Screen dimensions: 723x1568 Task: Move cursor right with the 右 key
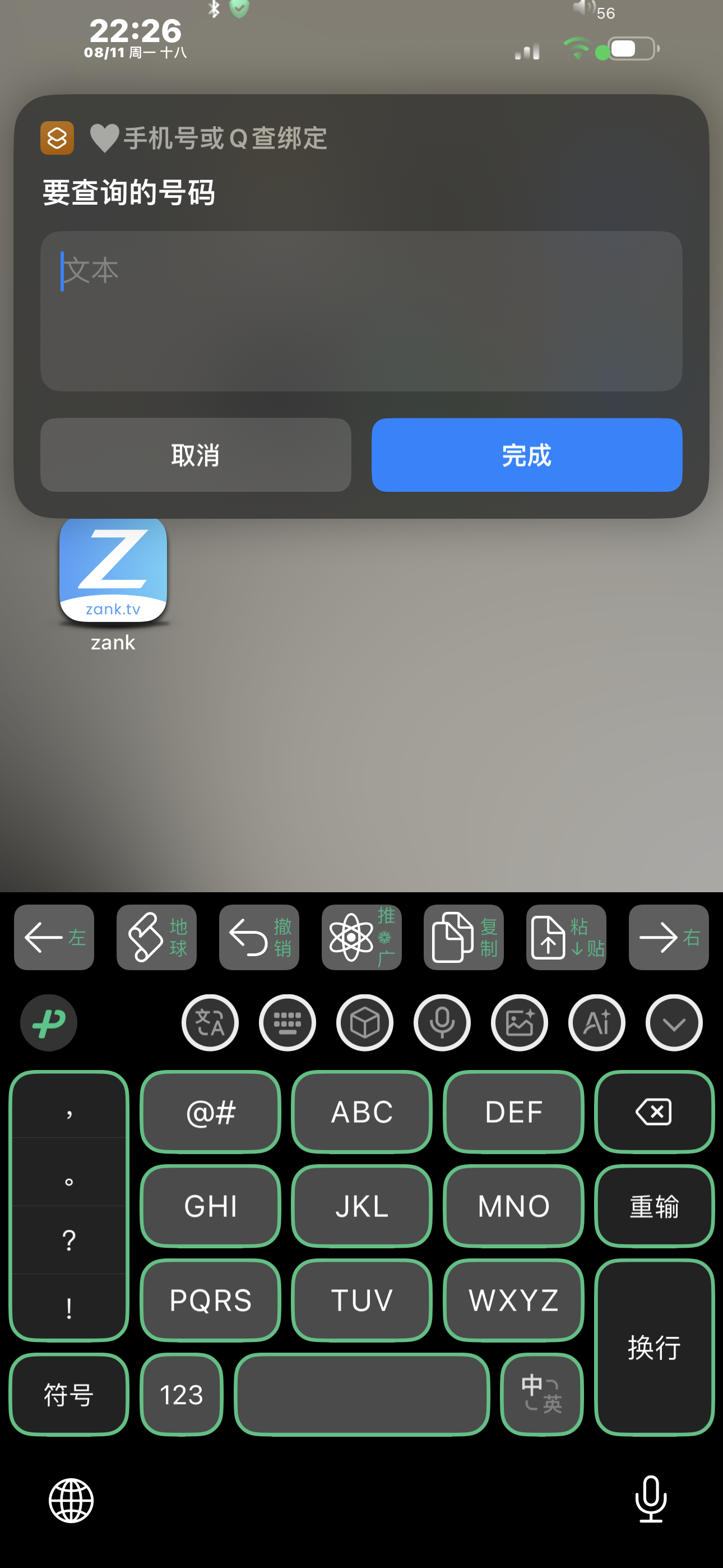point(669,937)
